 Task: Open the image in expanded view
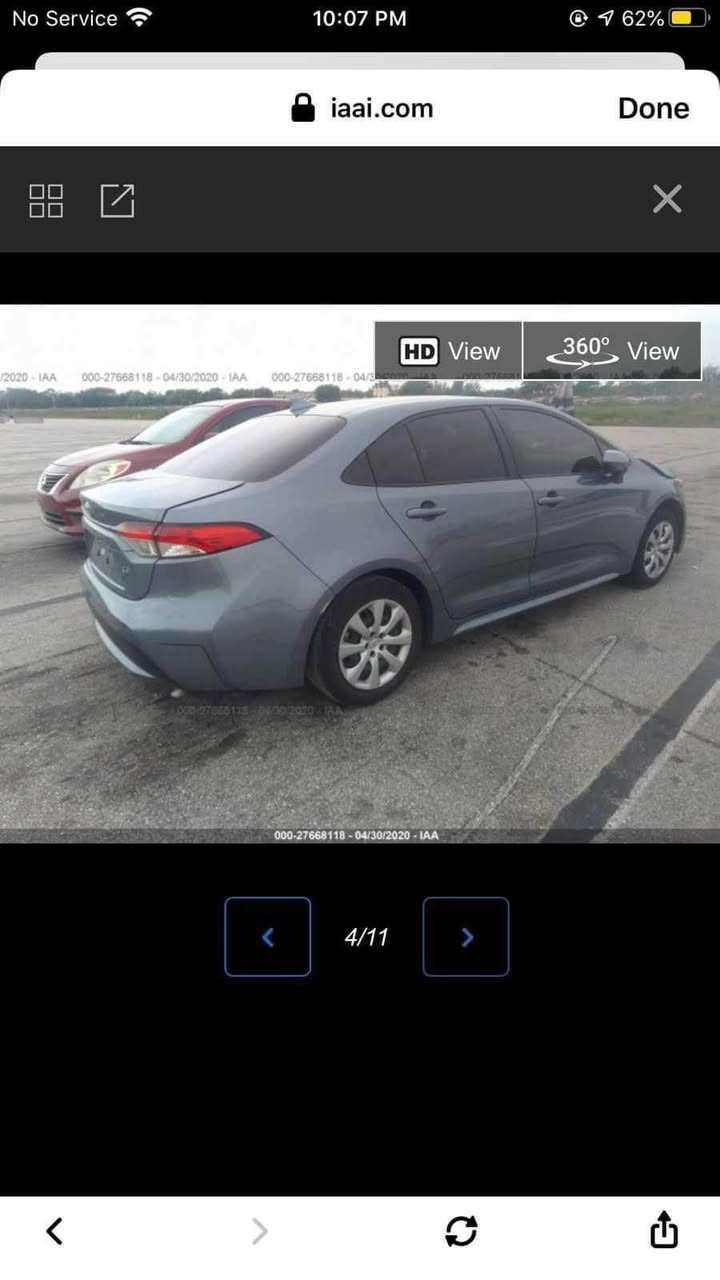tap(117, 200)
